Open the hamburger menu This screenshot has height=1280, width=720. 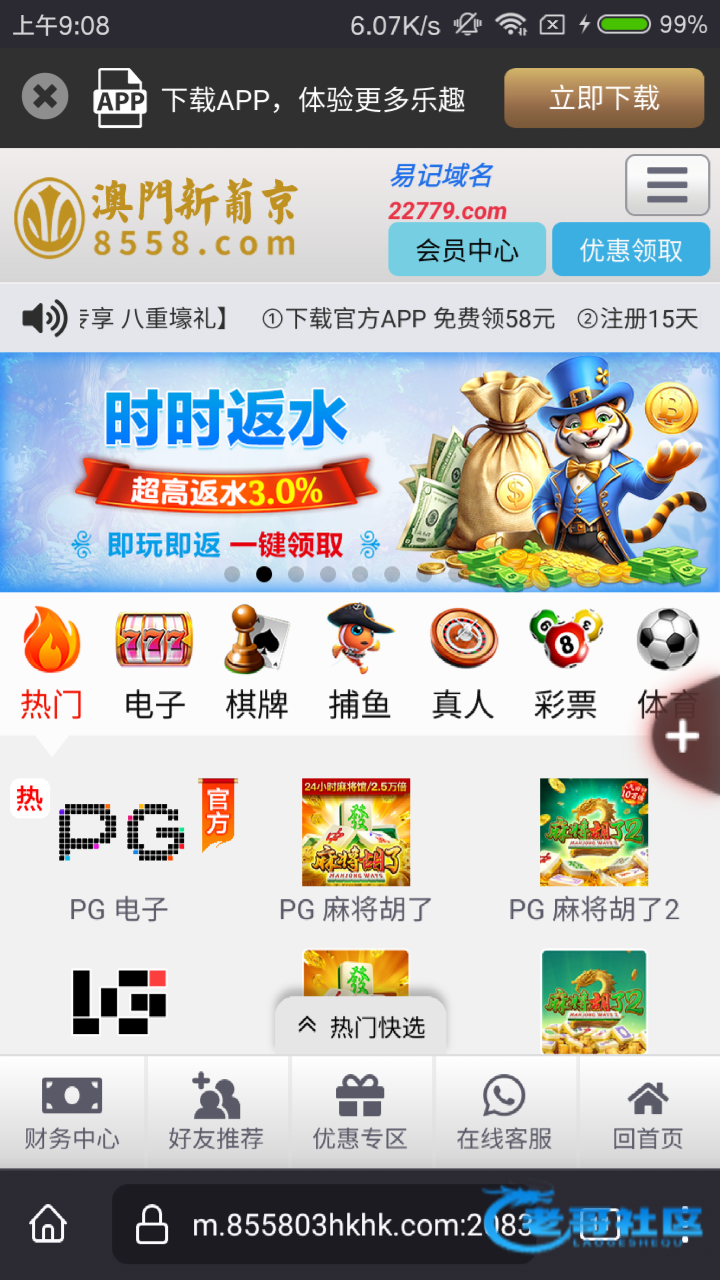[x=667, y=185]
